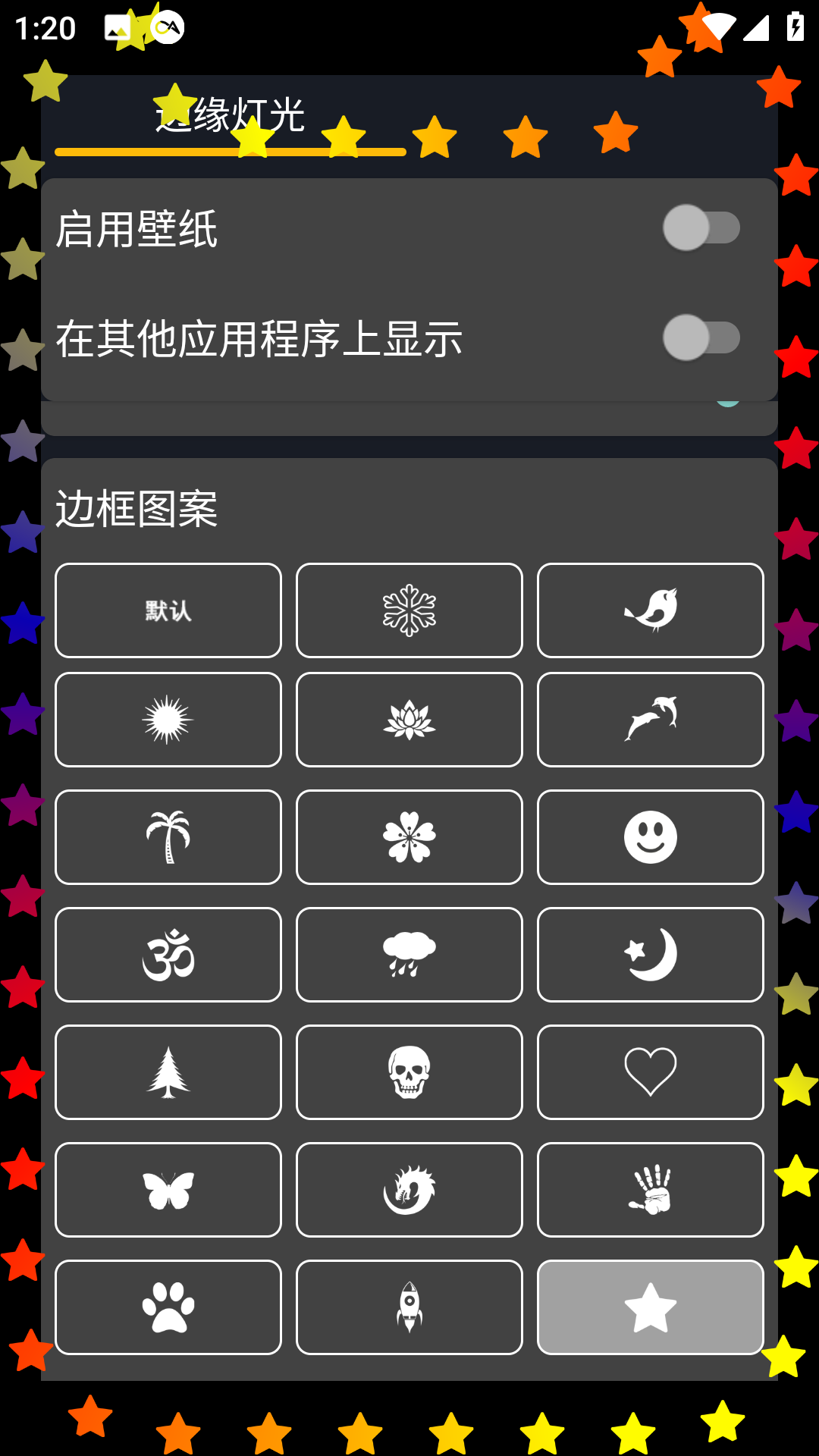Toggle 在其他应用程序上显示 on

(x=701, y=337)
